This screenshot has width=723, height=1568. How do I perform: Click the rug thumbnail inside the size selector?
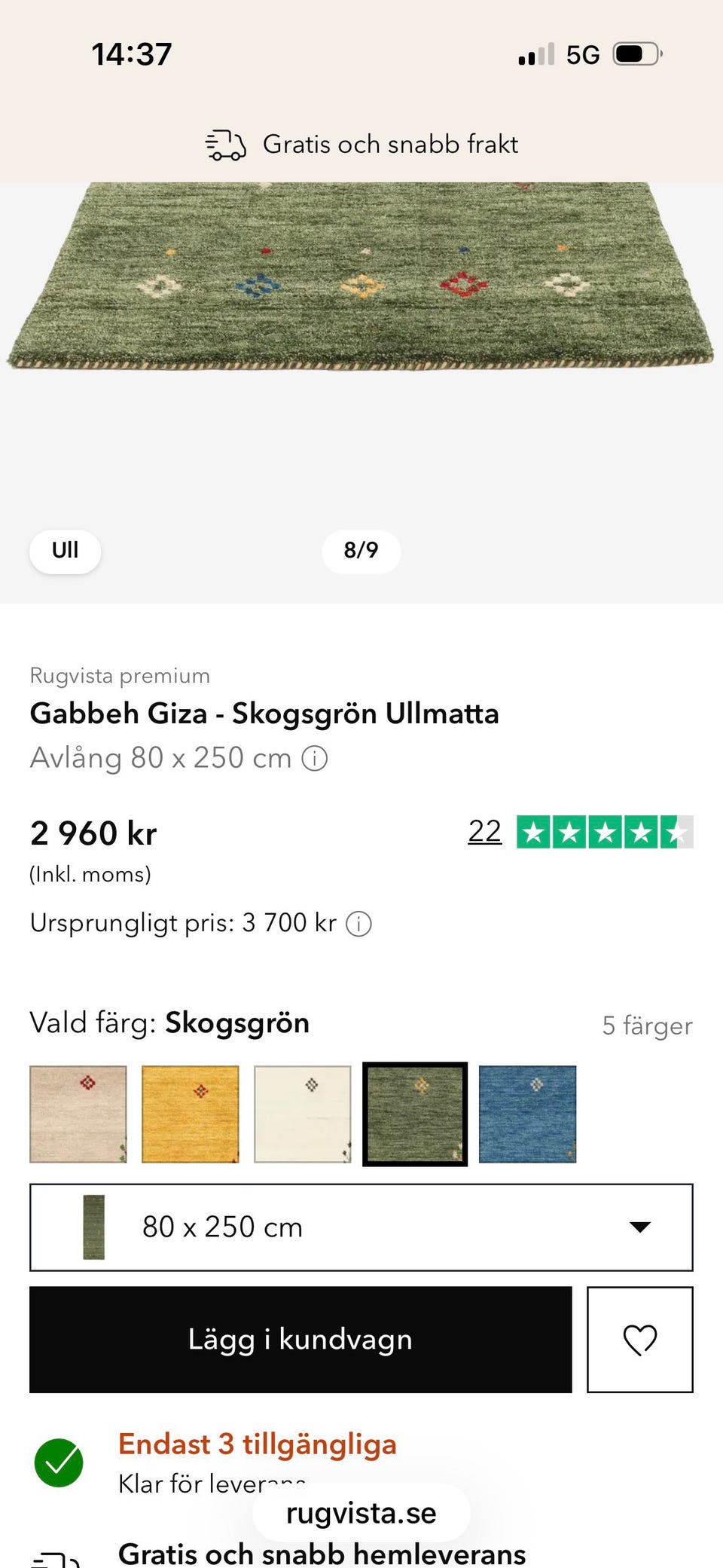click(x=90, y=1227)
